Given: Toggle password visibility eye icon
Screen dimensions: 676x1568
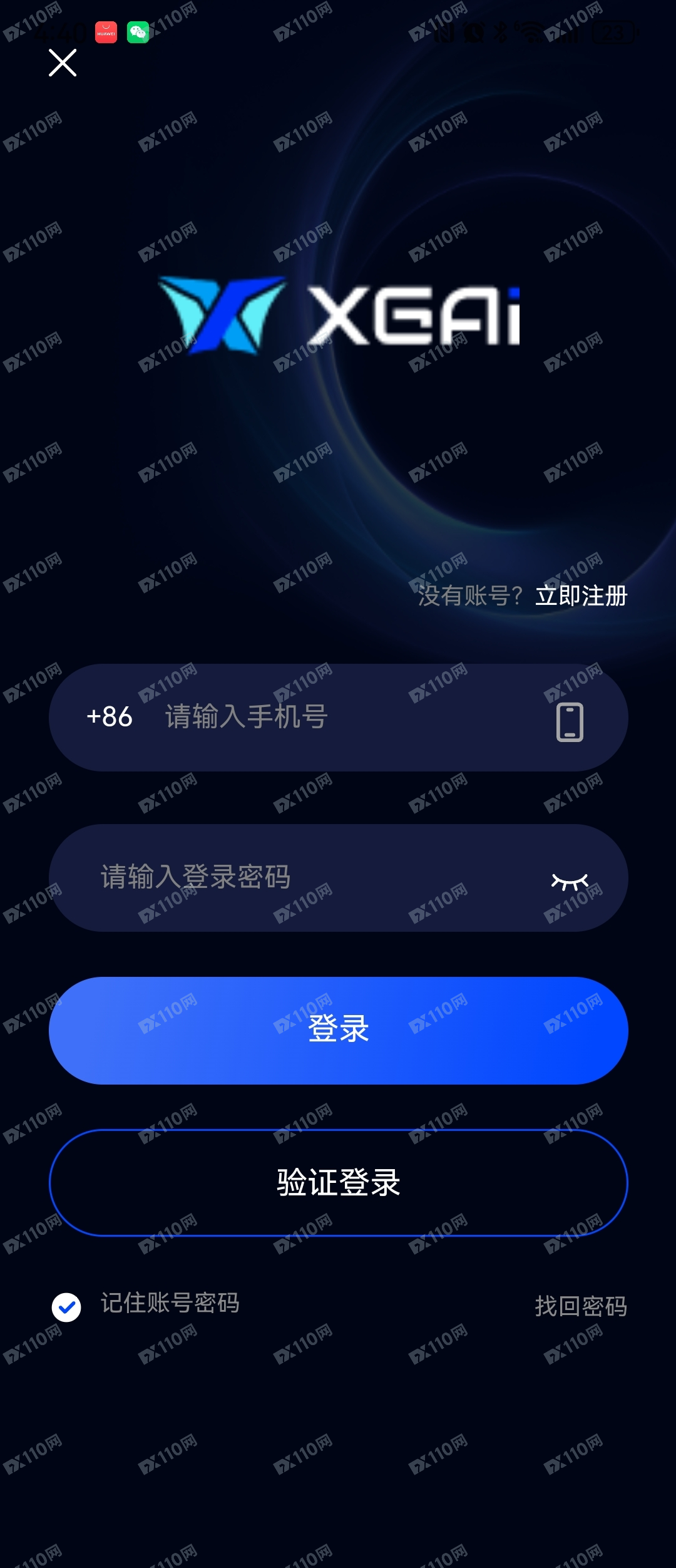Looking at the screenshot, I should (x=570, y=881).
